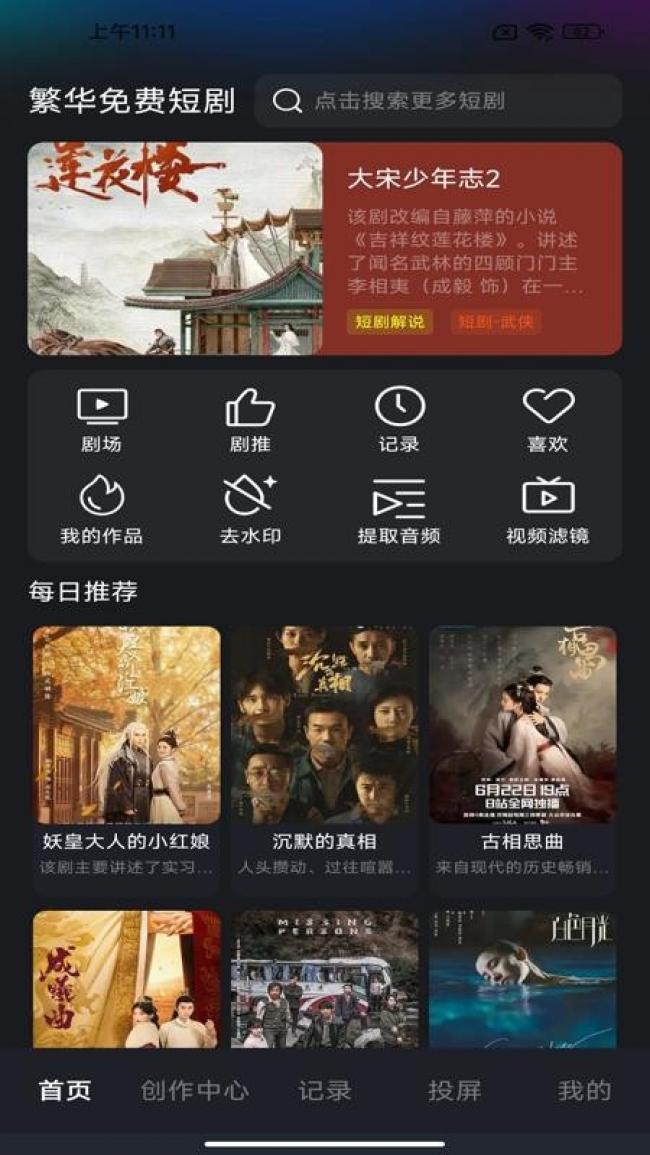
Task: Go to the 我的 tab
Action: coord(584,1090)
